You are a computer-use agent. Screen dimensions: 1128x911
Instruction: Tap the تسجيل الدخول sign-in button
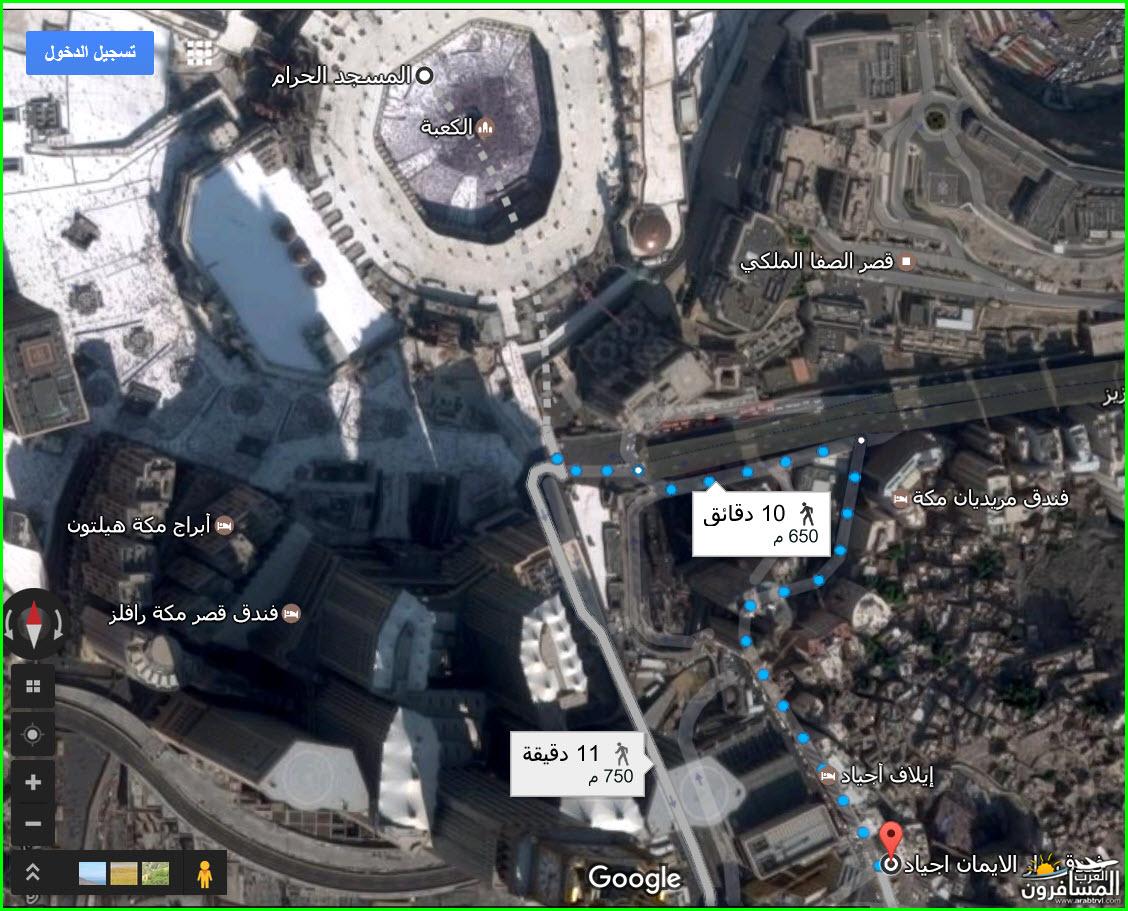point(90,52)
